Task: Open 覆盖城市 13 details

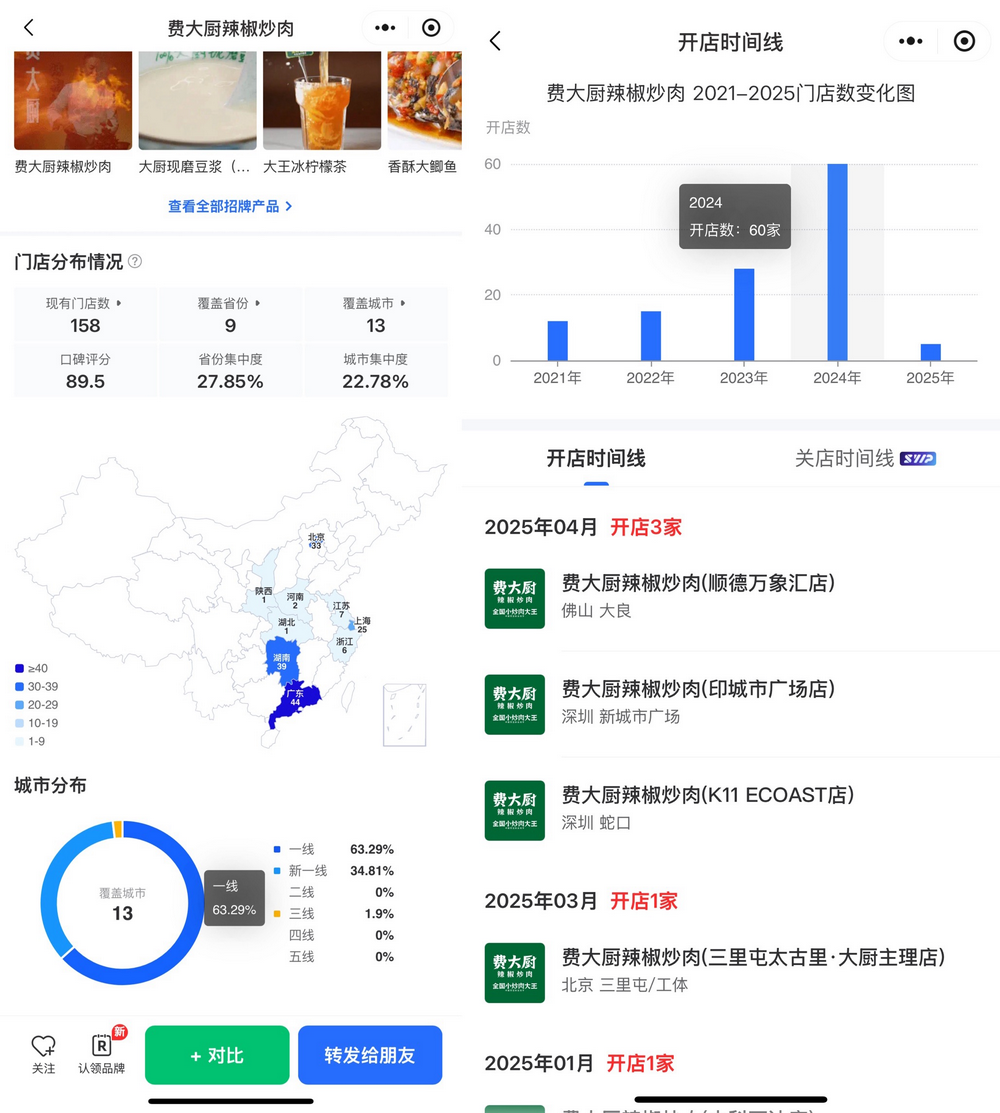Action: coord(375,314)
